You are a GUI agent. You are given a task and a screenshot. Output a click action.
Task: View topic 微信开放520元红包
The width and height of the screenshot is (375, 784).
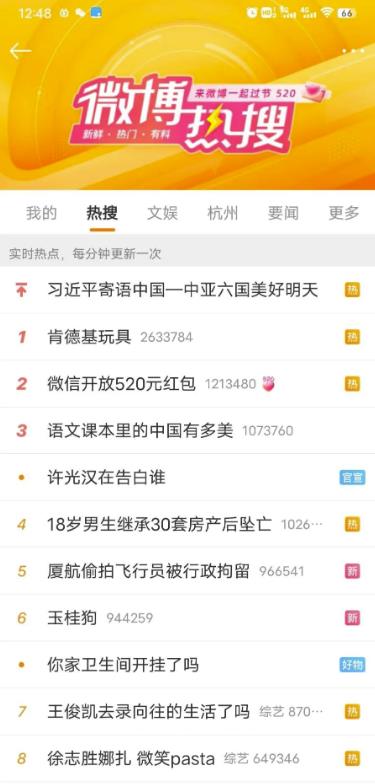point(188,384)
